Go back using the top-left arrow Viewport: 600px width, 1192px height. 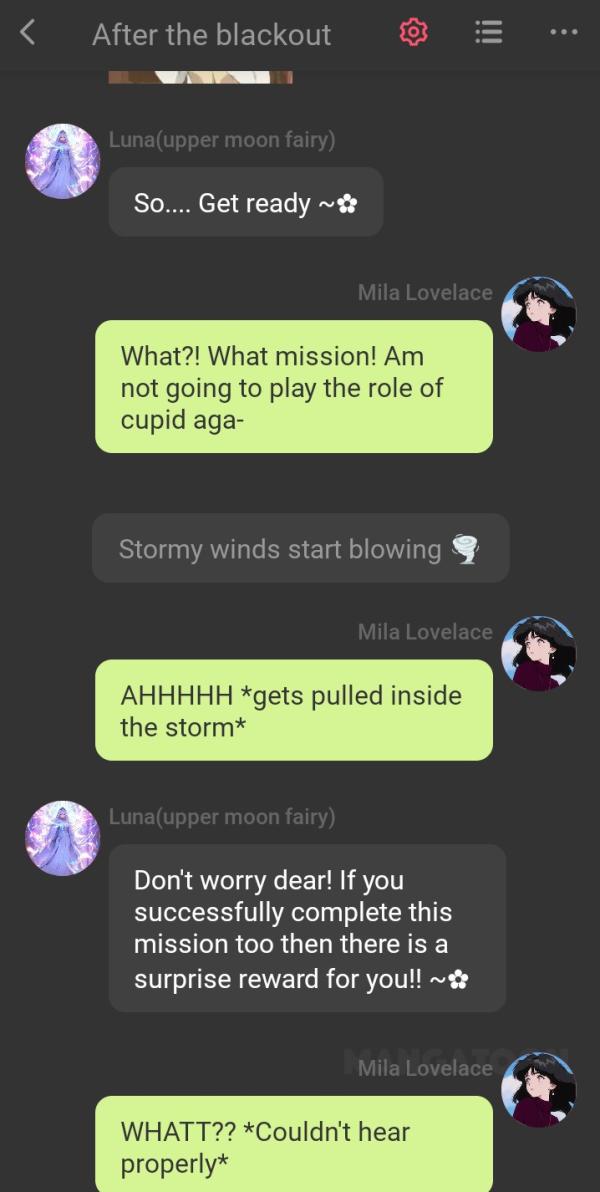pyautogui.click(x=28, y=33)
